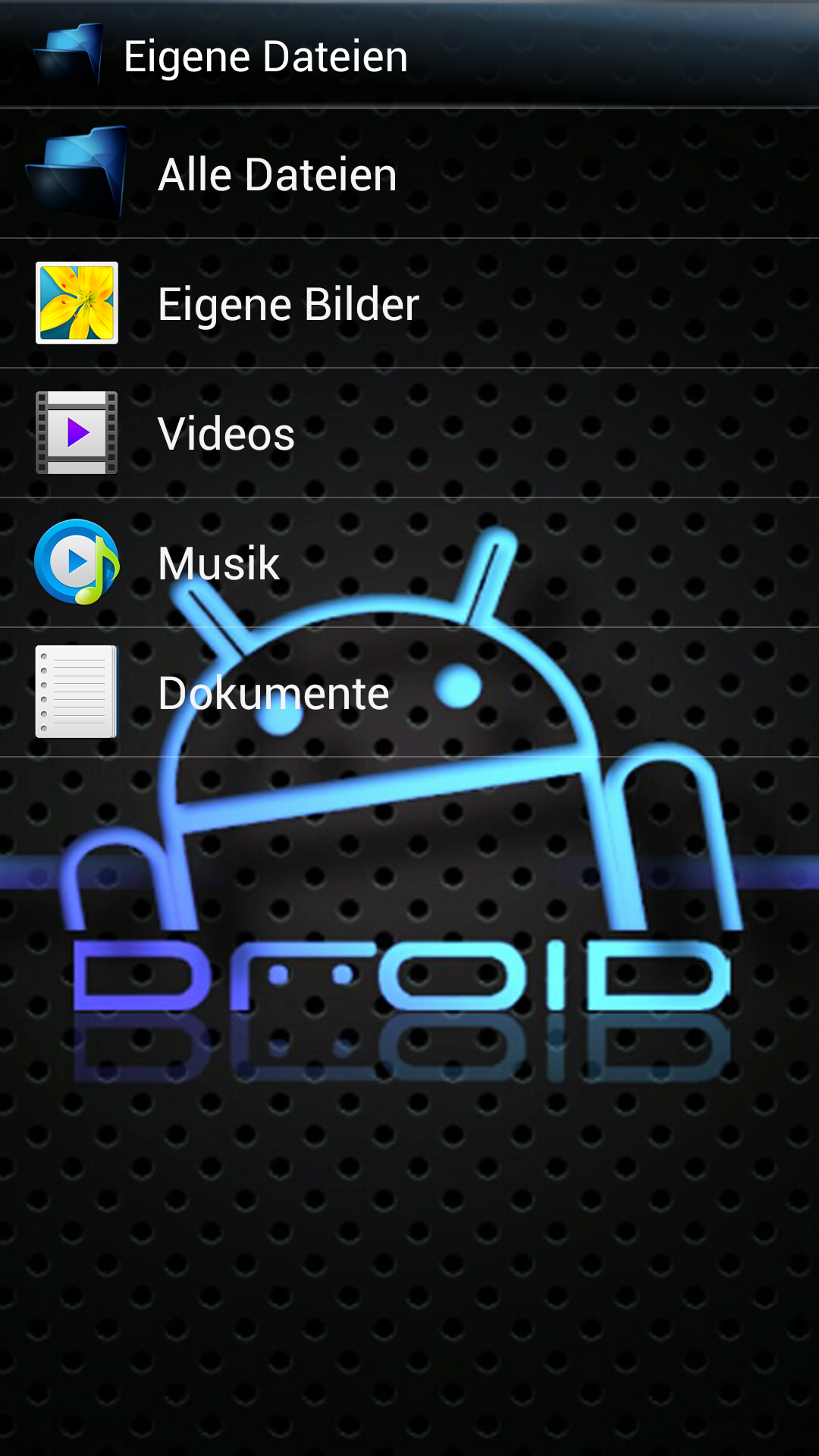Open Eigene Bilder

409,303
